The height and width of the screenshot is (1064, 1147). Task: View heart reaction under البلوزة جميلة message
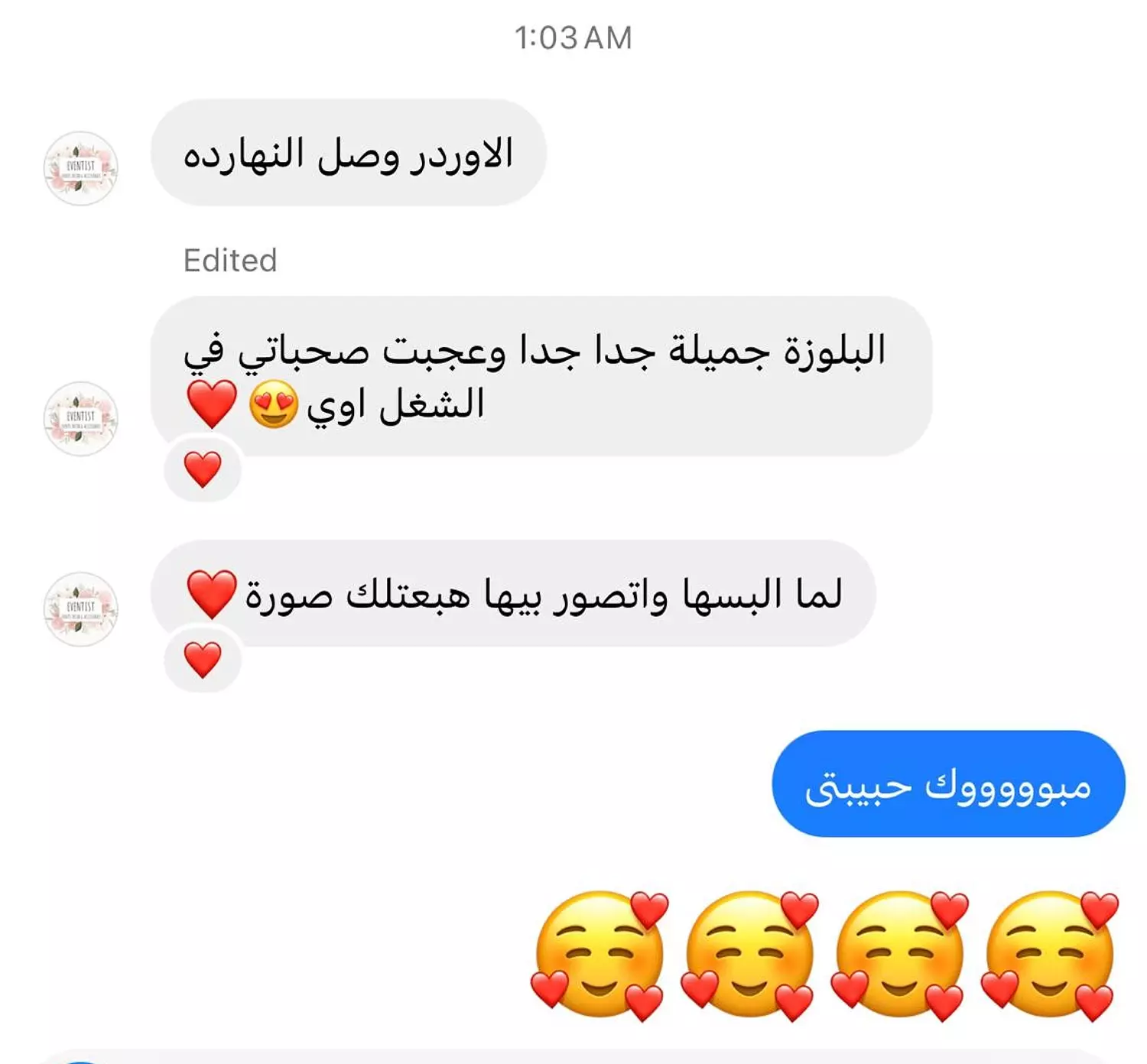pyautogui.click(x=203, y=469)
